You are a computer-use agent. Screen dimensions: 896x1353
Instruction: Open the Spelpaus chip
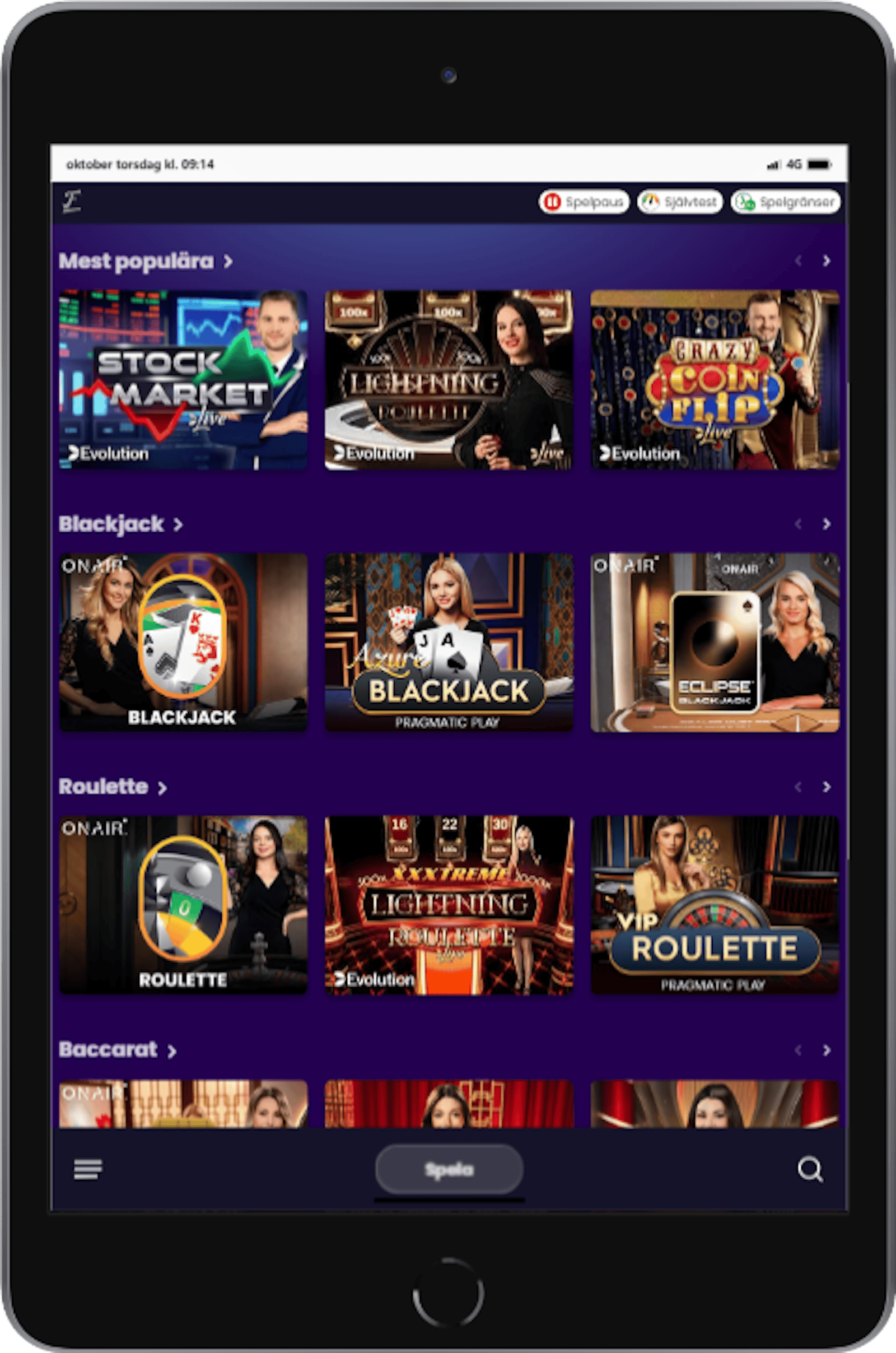click(x=584, y=202)
